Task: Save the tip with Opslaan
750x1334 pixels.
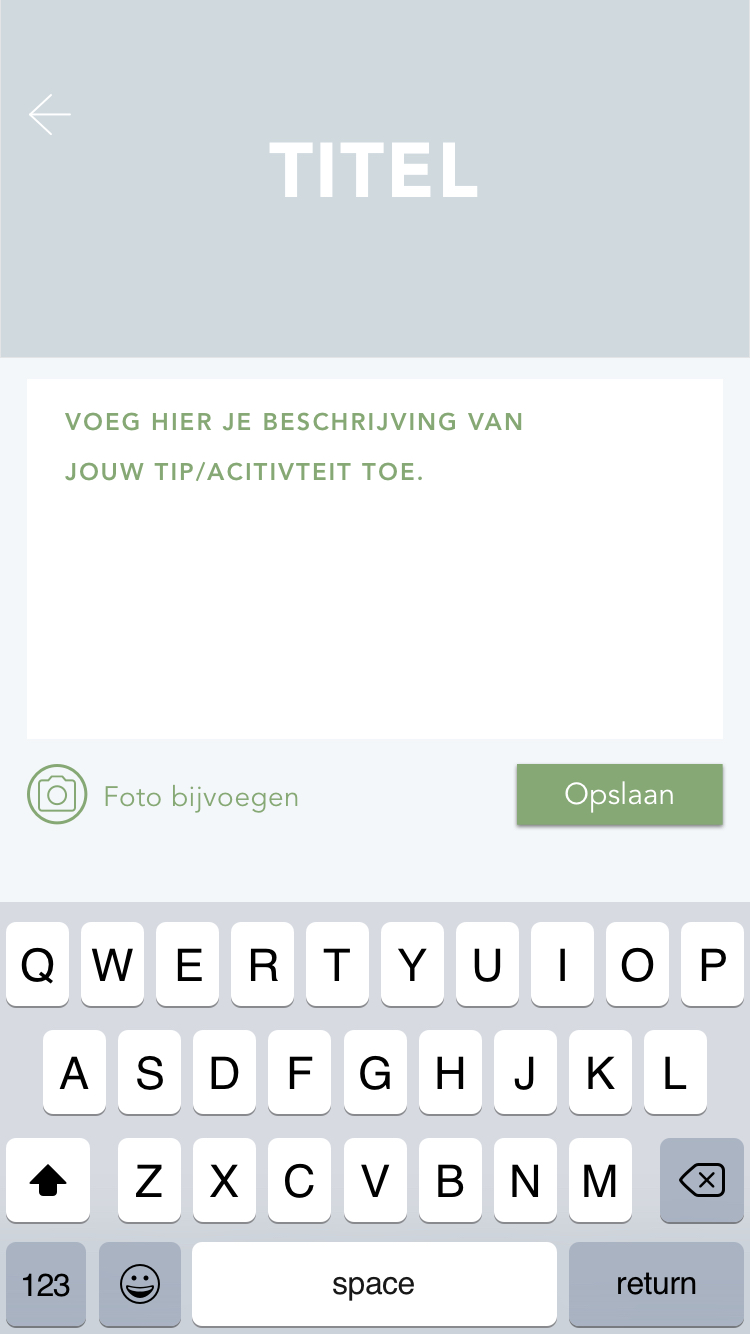Action: point(619,795)
